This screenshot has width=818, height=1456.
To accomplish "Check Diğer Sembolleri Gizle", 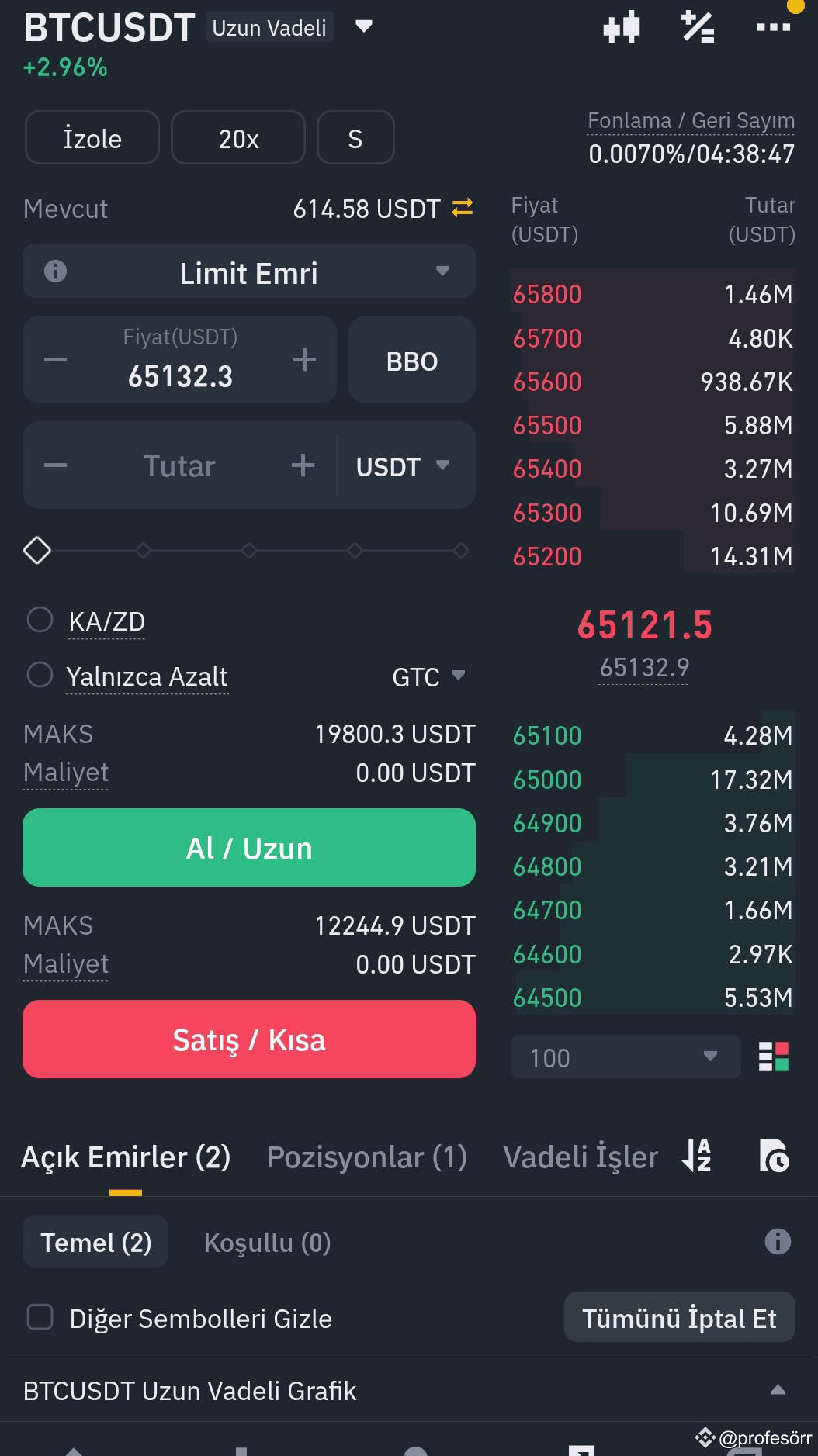I will click(x=40, y=1317).
